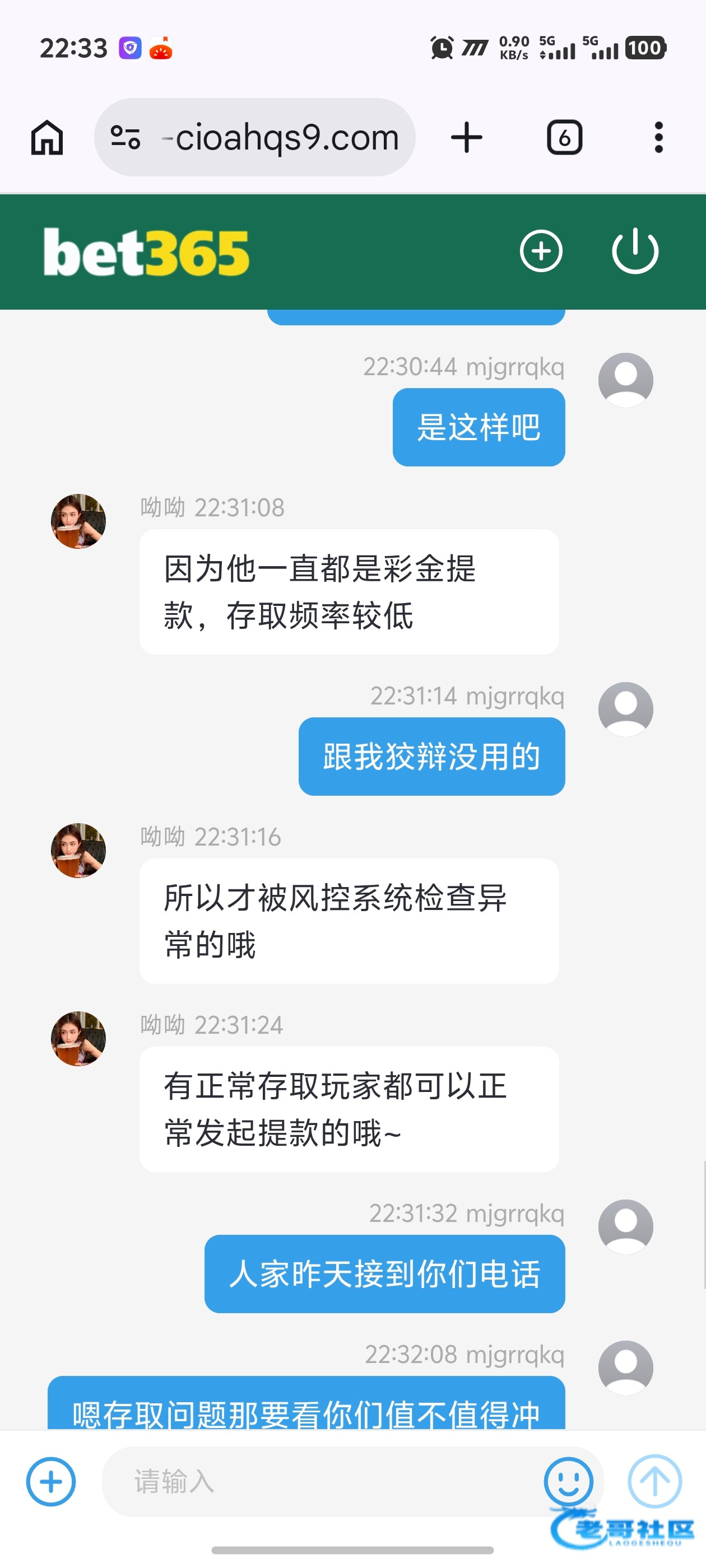Send the message with the arrow button
Image resolution: width=706 pixels, height=1568 pixels.
tap(655, 1482)
